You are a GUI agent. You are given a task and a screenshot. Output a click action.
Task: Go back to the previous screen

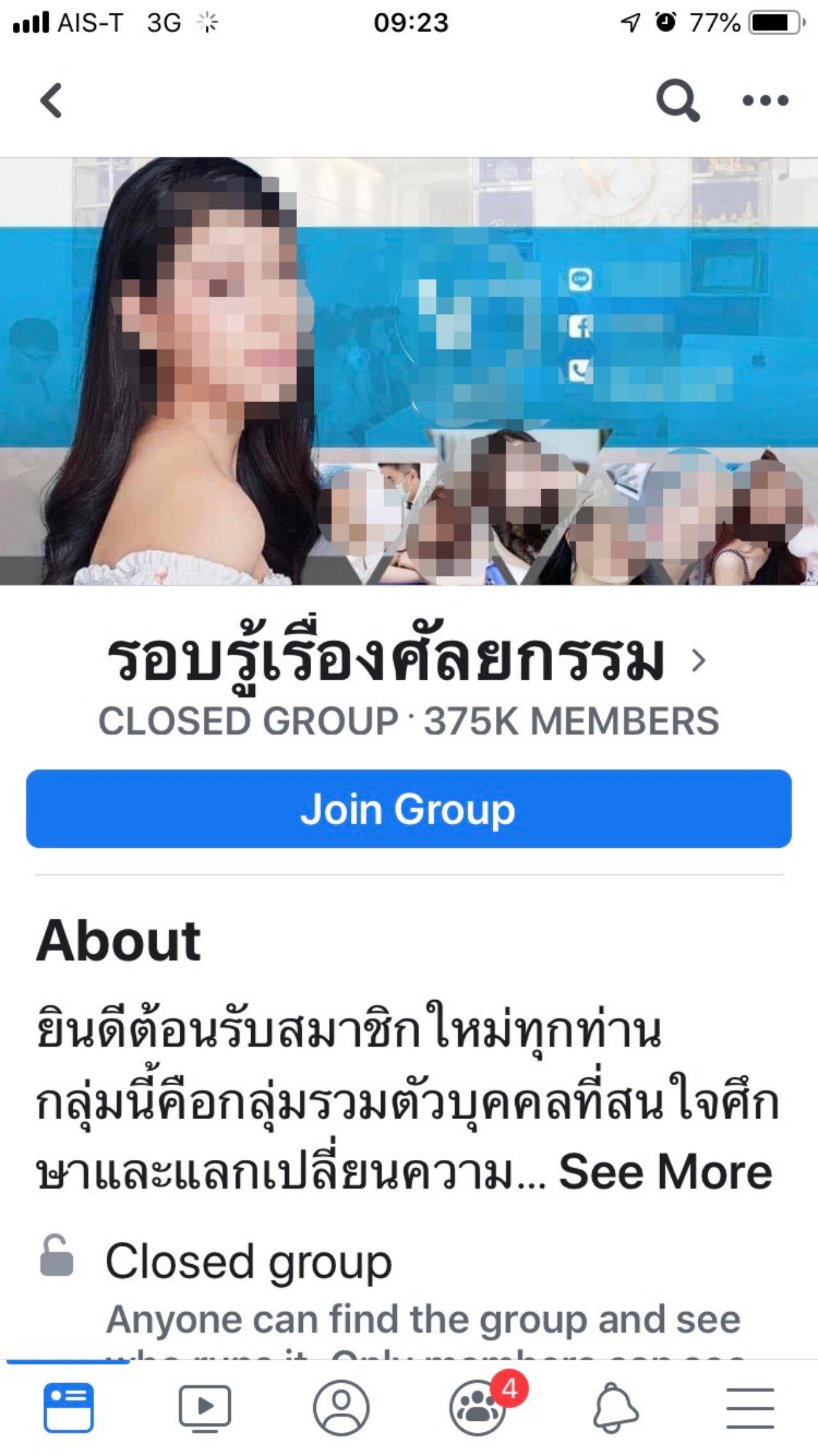pyautogui.click(x=51, y=100)
